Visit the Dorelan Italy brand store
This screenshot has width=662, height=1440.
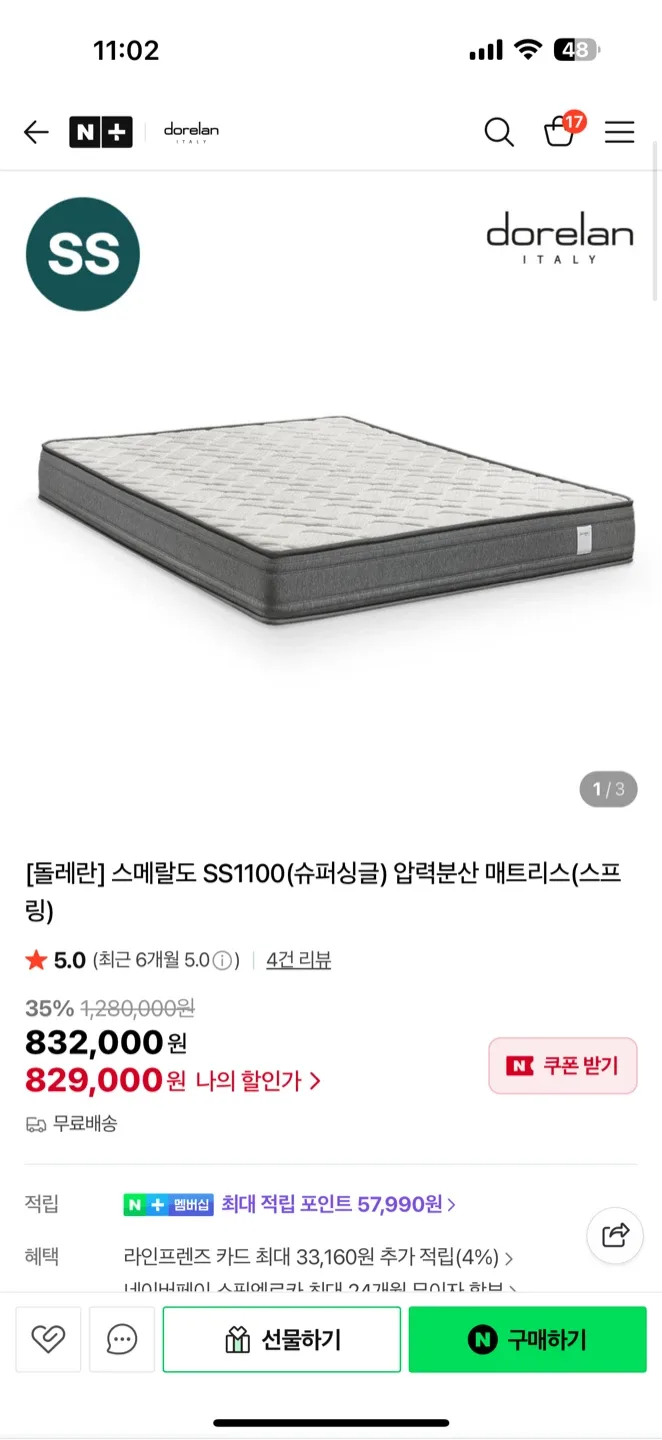click(191, 132)
